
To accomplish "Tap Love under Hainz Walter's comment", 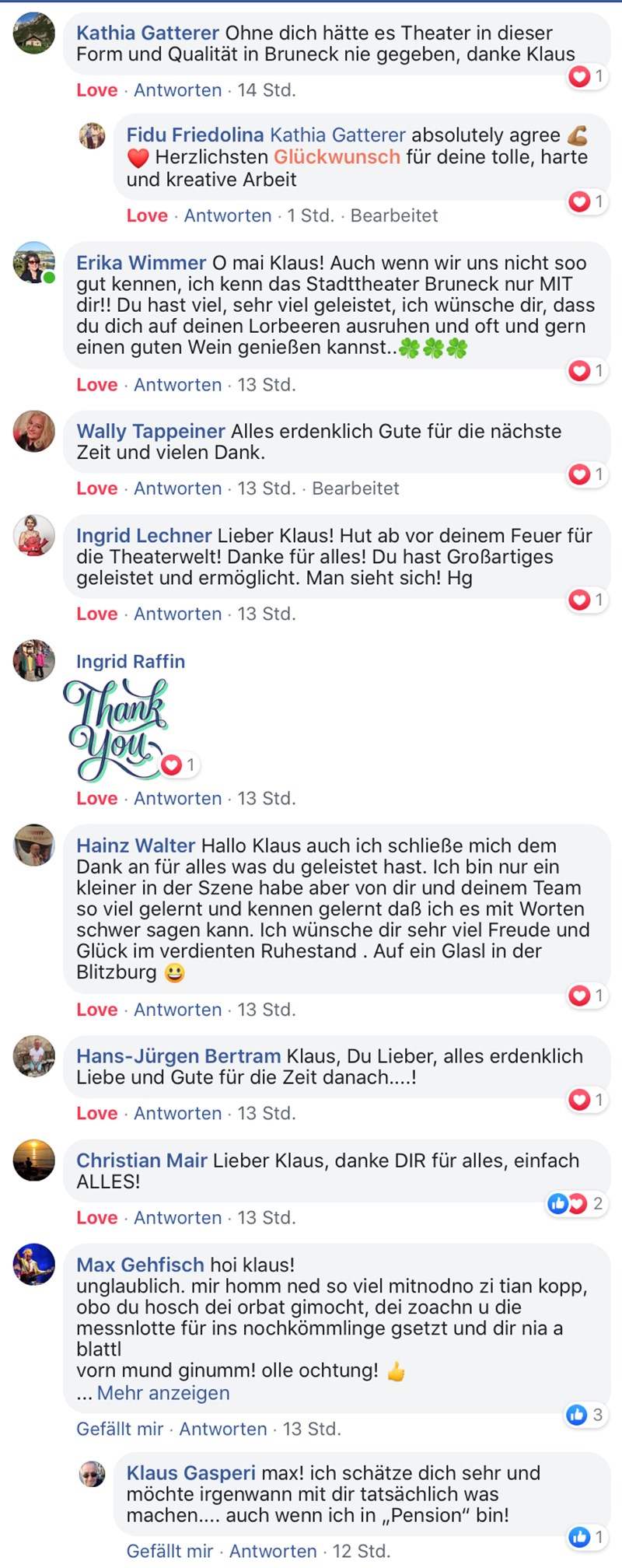I will click(96, 1010).
